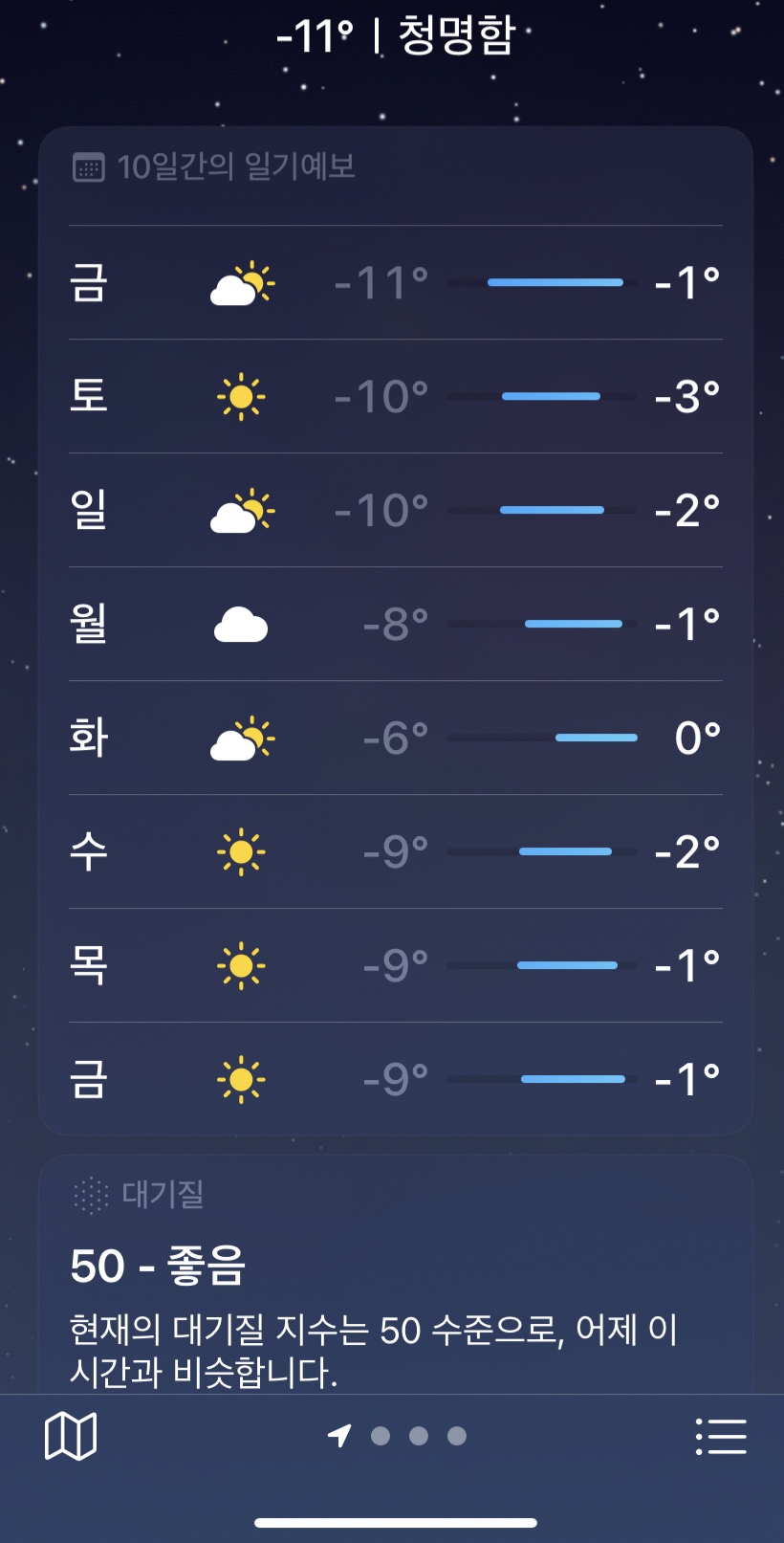
Task: Open the 대기질 air quality card
Action: tap(395, 1282)
